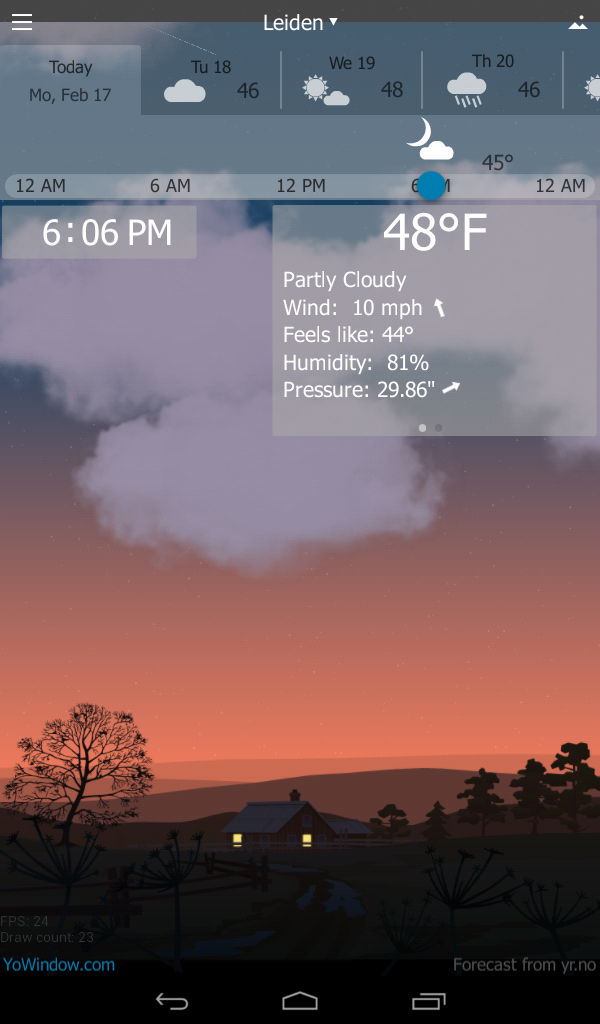The image size is (600, 1024).
Task: Switch to Thursday 20 forecast
Action: (493, 81)
